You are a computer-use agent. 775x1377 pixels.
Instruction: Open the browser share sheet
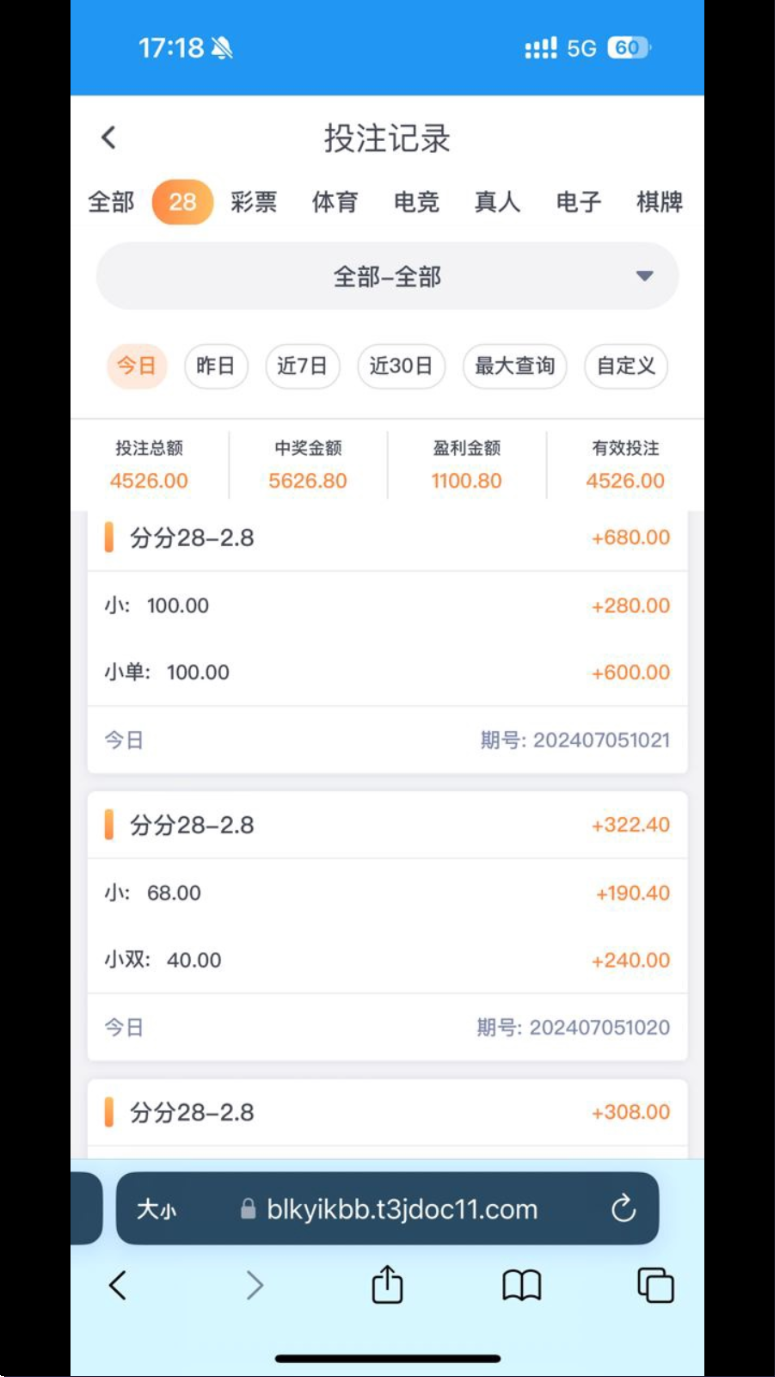point(387,1284)
